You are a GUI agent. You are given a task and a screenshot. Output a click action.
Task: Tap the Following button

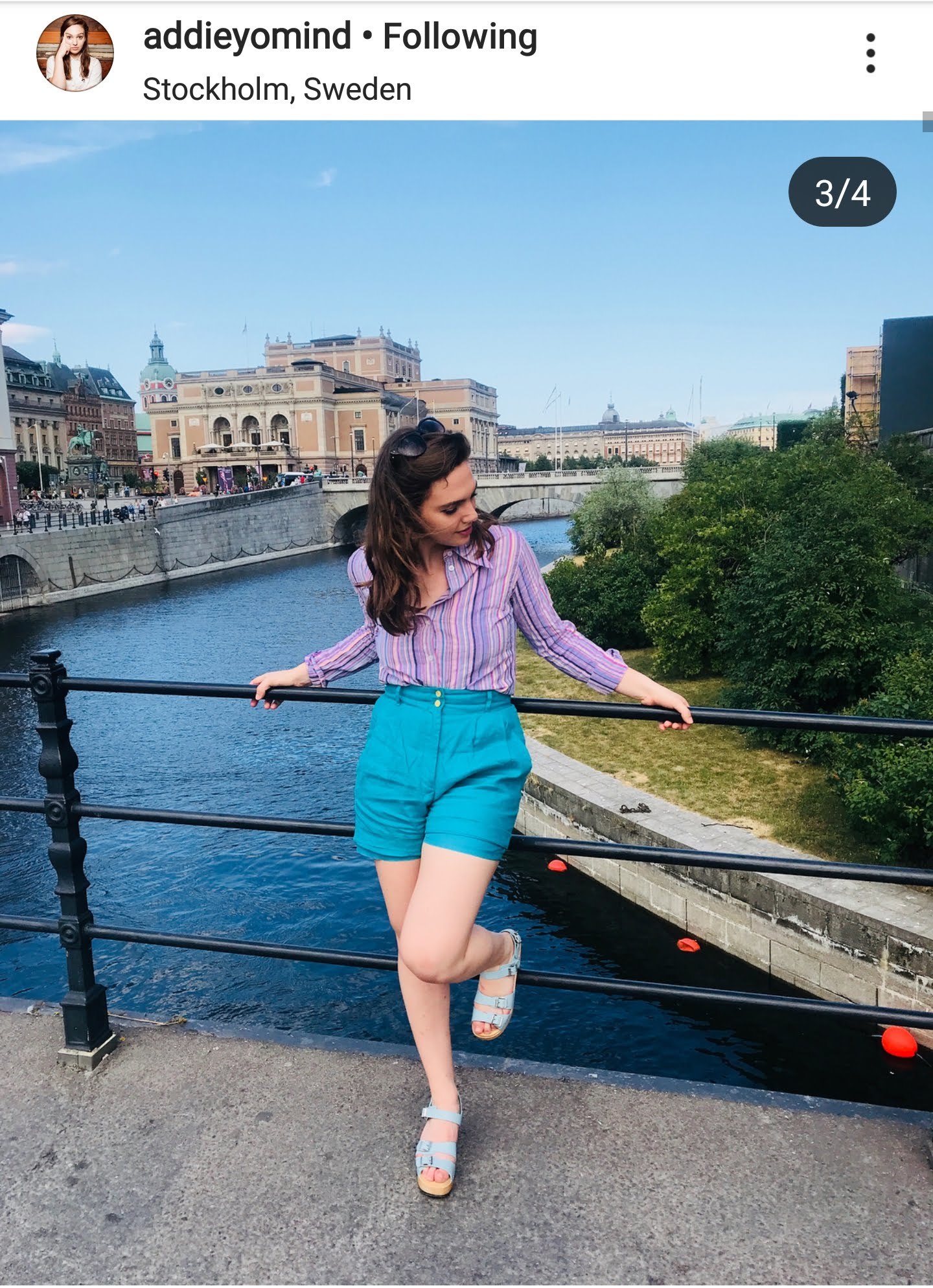459,36
